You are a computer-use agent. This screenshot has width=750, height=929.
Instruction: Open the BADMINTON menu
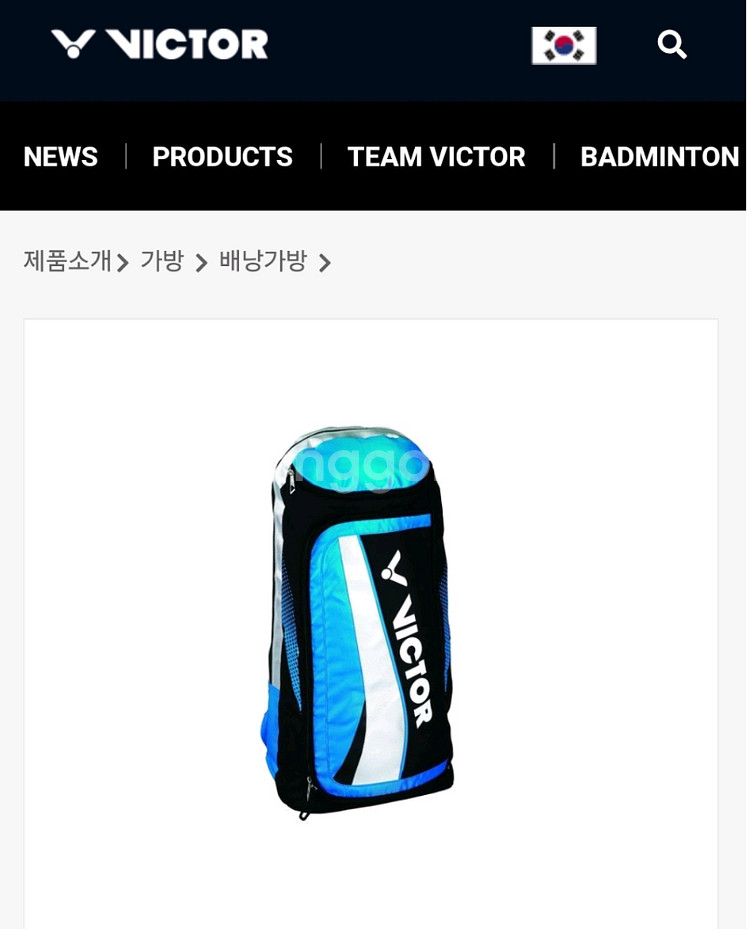[x=659, y=157]
